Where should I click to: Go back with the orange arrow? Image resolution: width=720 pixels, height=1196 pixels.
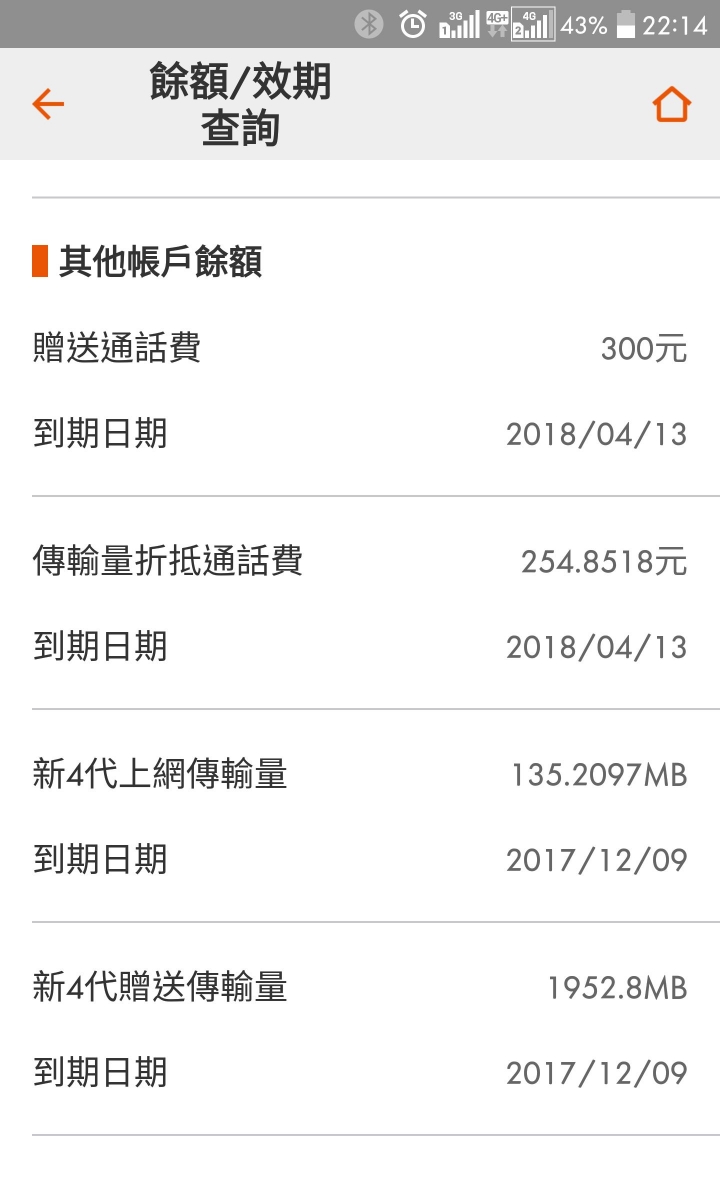[48, 104]
